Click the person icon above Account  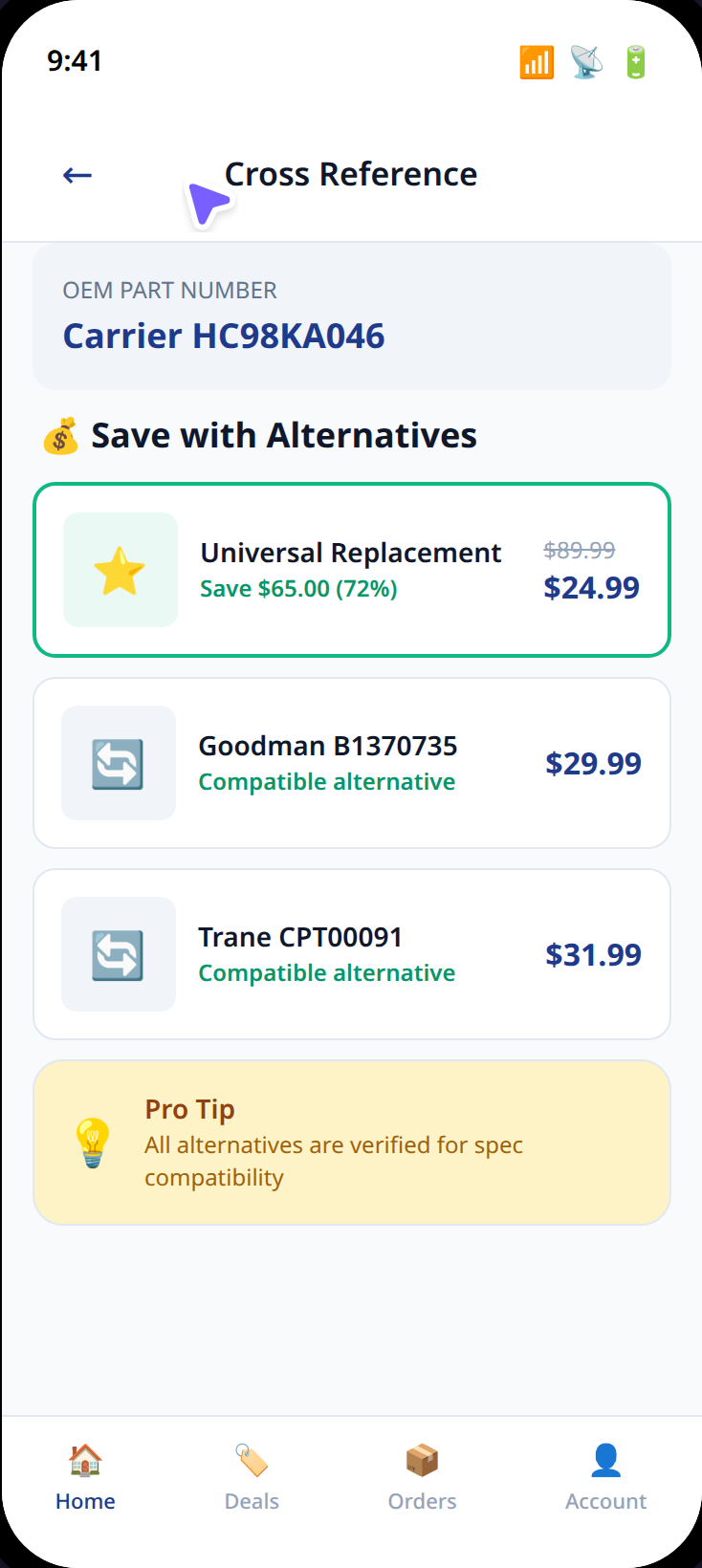[x=605, y=1460]
